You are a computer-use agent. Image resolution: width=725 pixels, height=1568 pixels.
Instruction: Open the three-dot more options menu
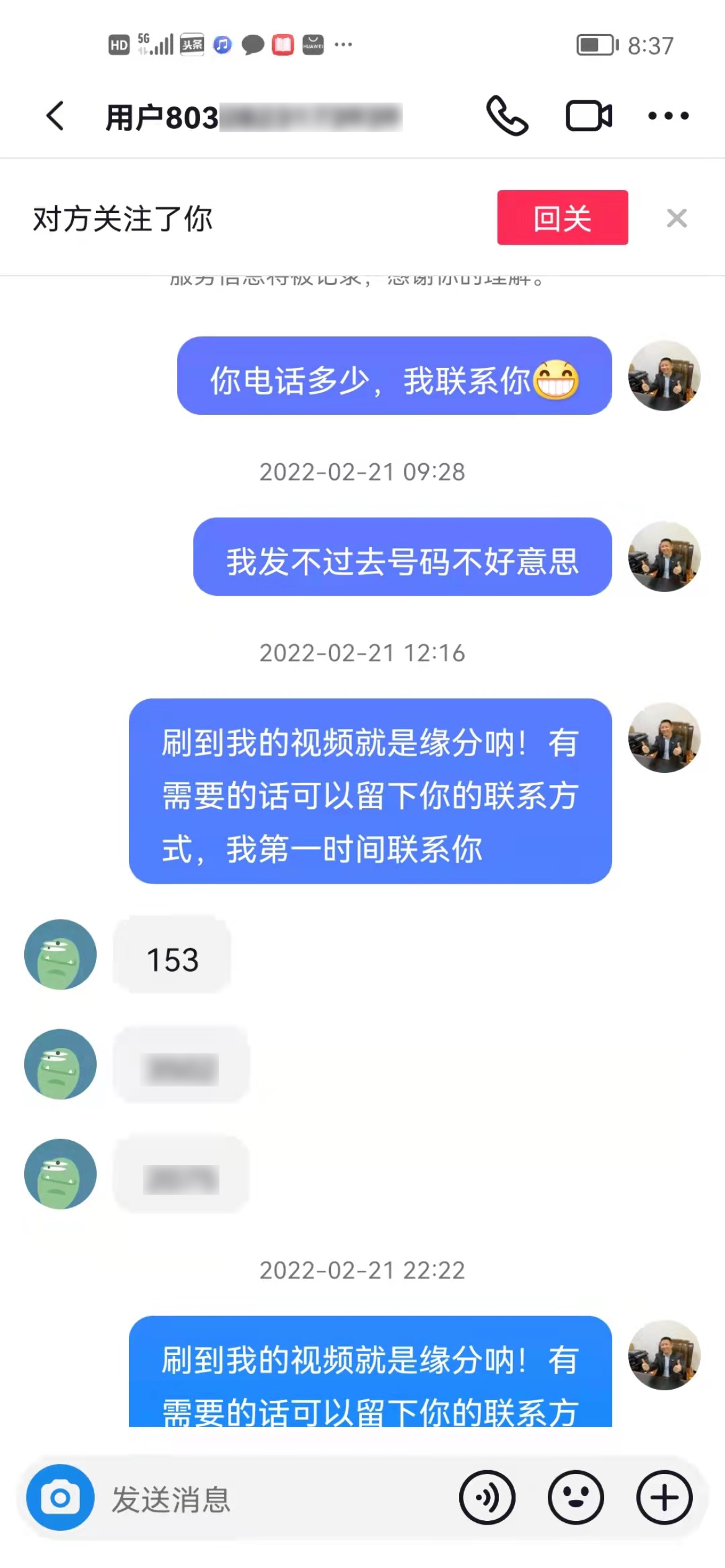coord(668,116)
